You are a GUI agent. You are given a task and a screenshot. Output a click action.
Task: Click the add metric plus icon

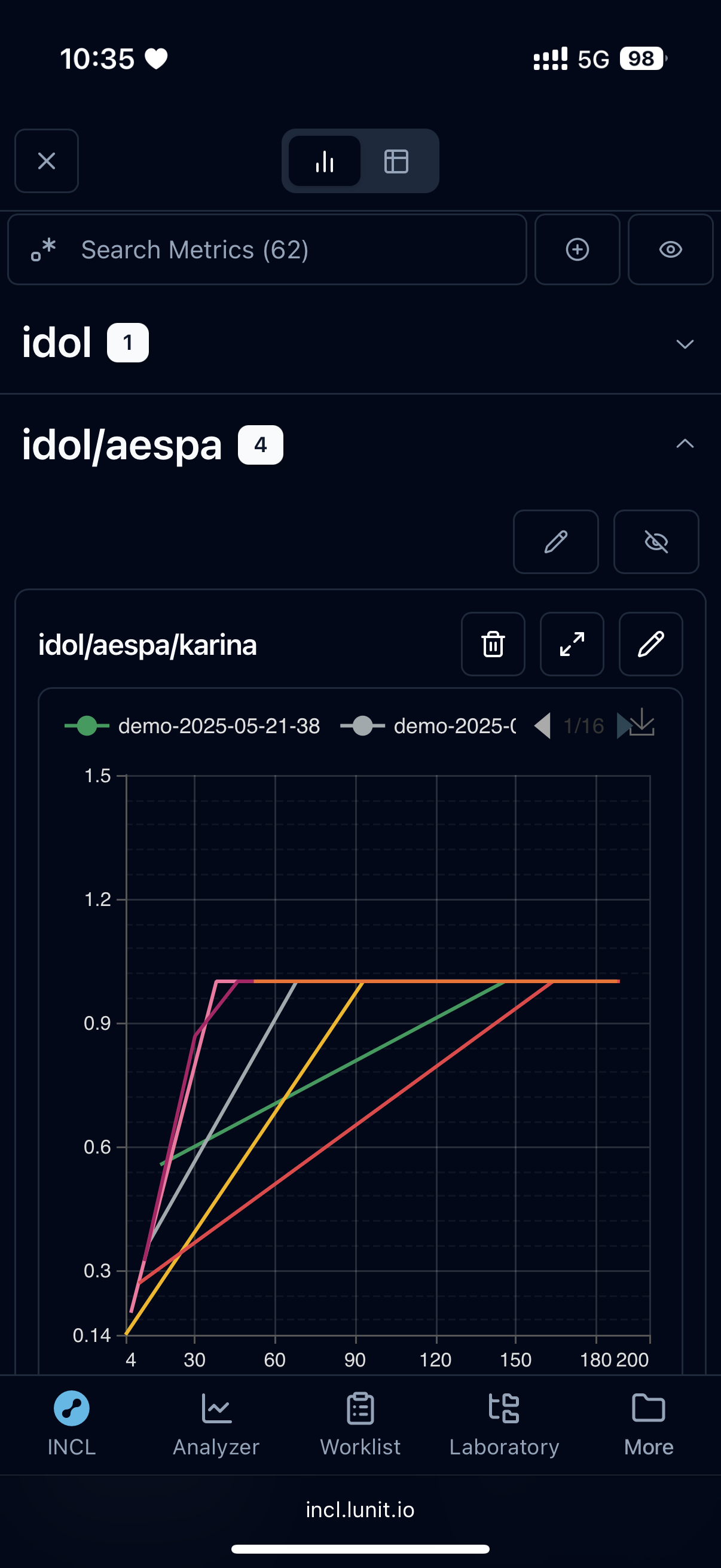(x=577, y=249)
